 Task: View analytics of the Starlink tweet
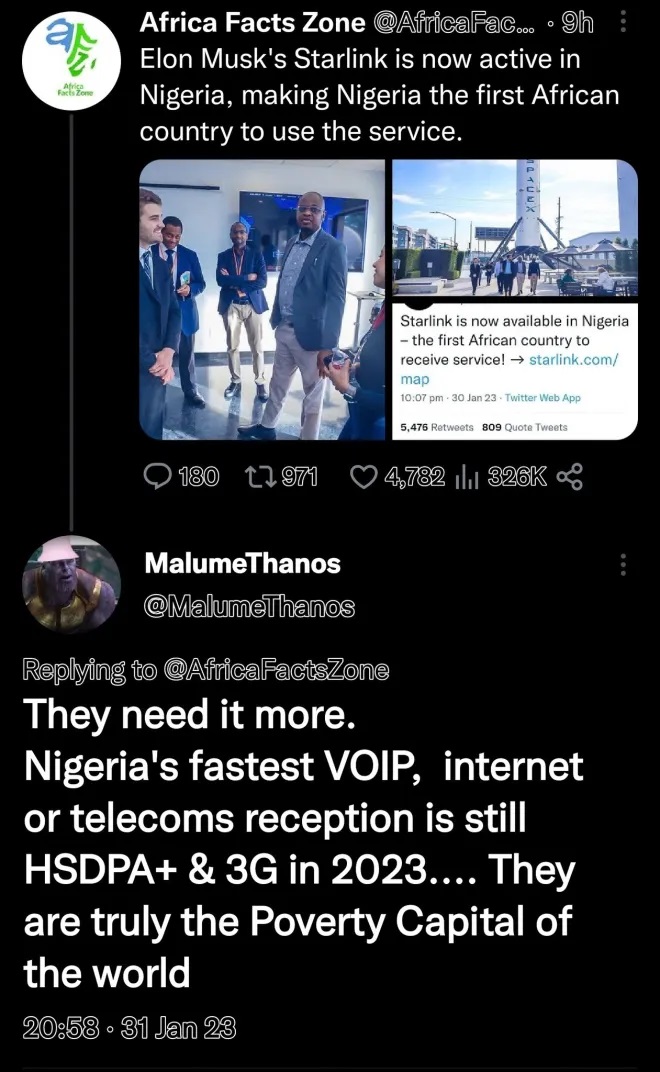(466, 478)
